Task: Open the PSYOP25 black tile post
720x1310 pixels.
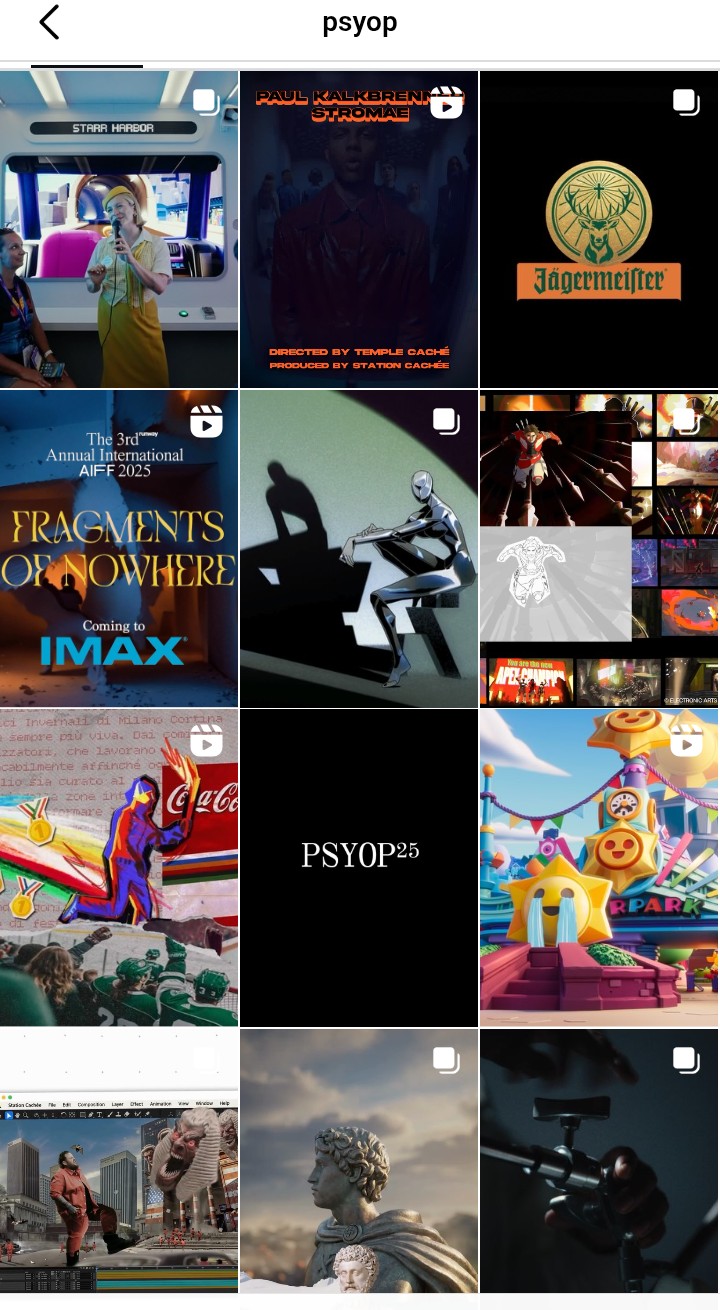Action: pyautogui.click(x=359, y=867)
